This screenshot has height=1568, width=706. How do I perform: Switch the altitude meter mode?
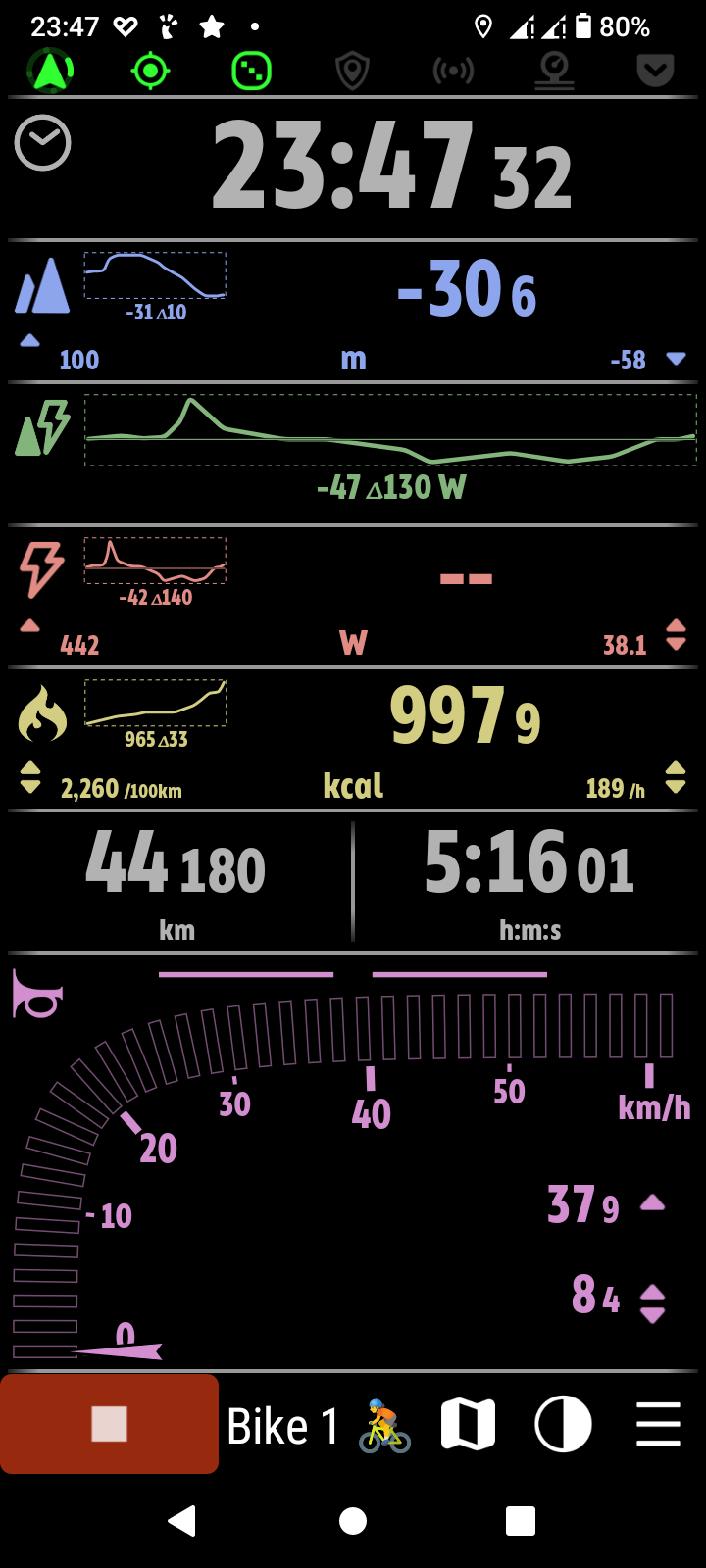point(41,286)
